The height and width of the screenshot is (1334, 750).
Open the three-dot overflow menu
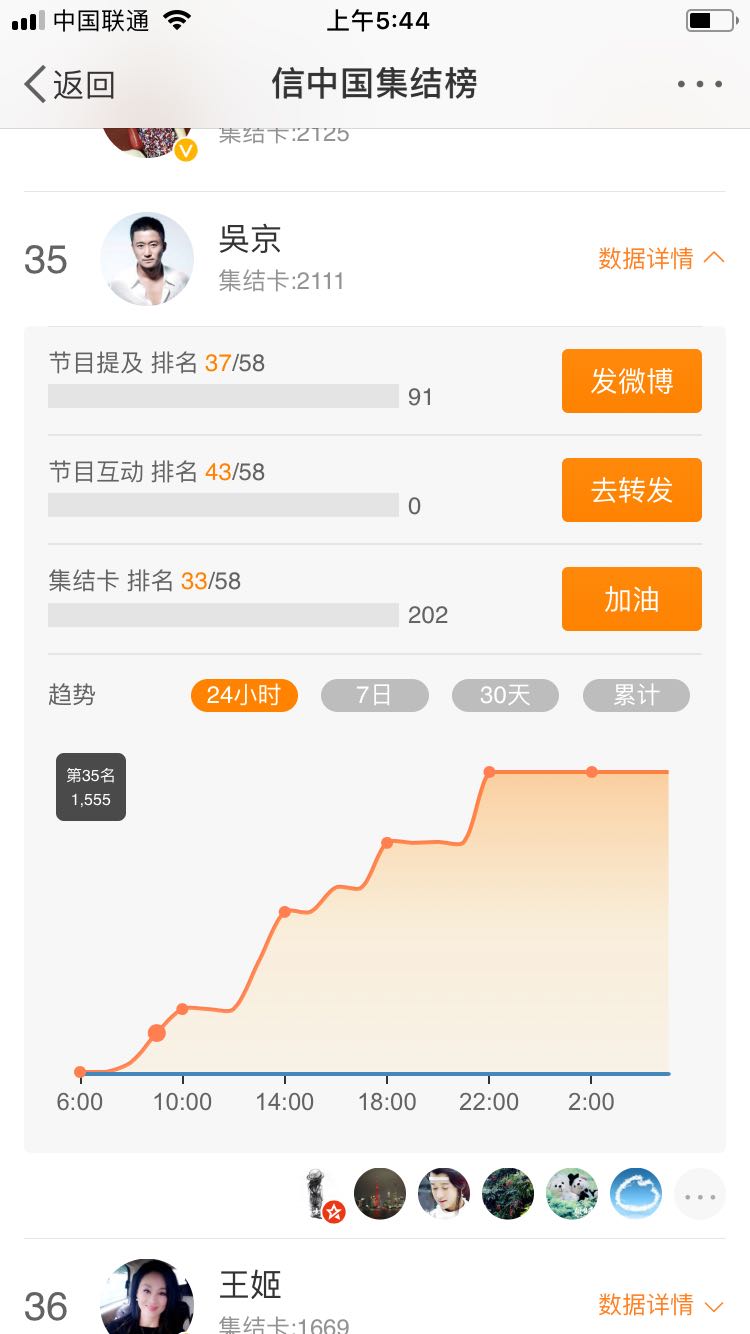pos(699,84)
